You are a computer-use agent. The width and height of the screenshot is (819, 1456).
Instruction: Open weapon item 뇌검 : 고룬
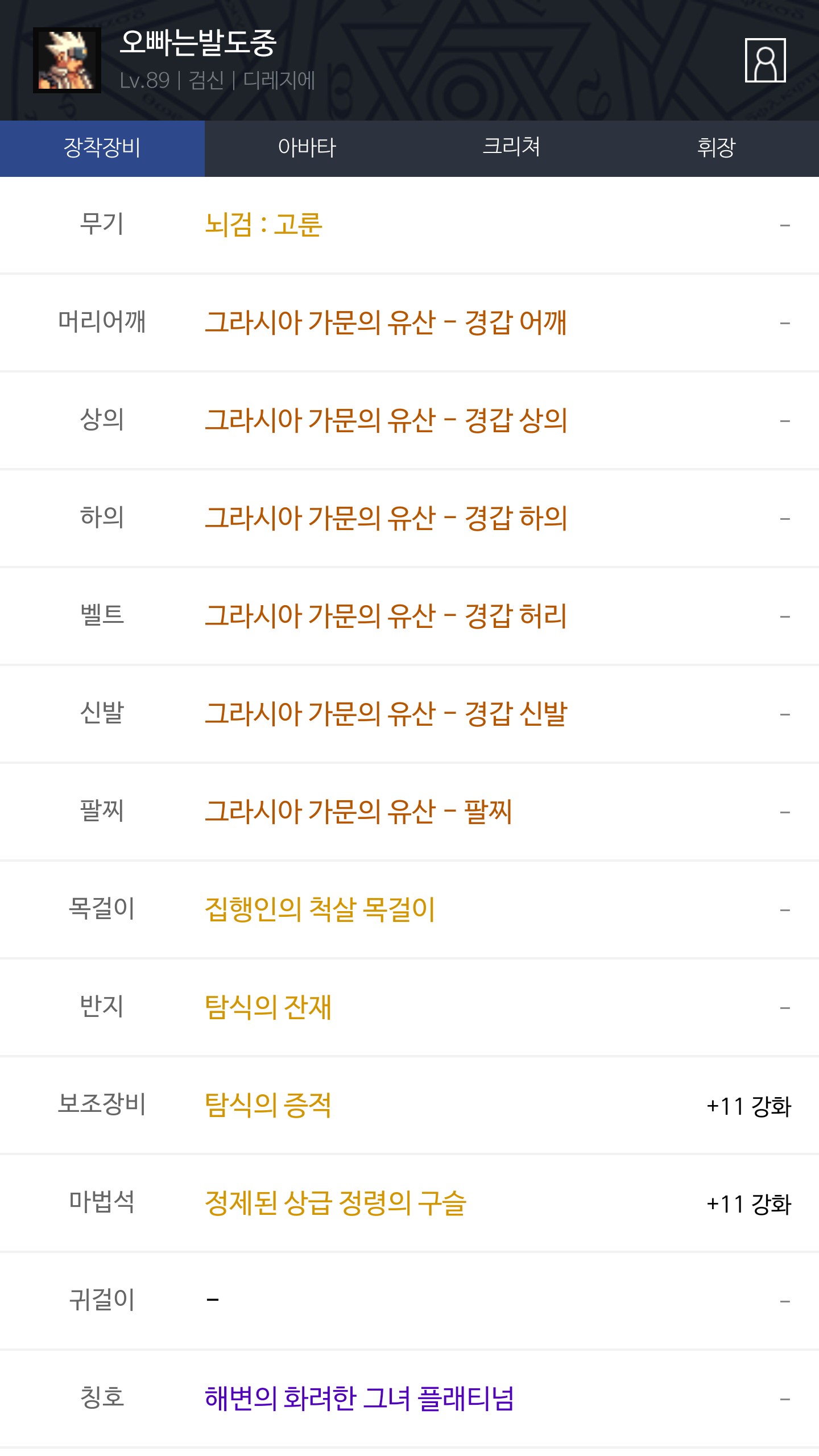pyautogui.click(x=263, y=225)
